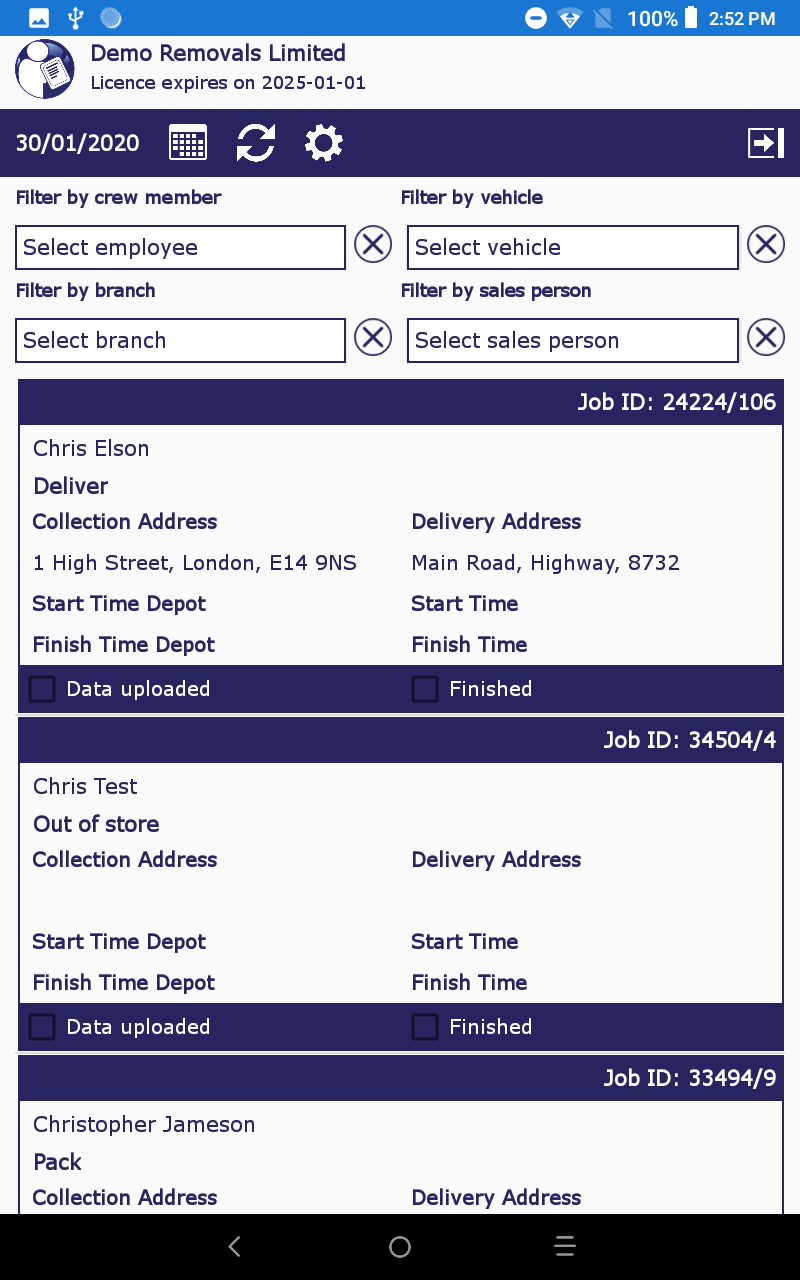
Task: Open the Select branch dropdown
Action: pos(180,340)
